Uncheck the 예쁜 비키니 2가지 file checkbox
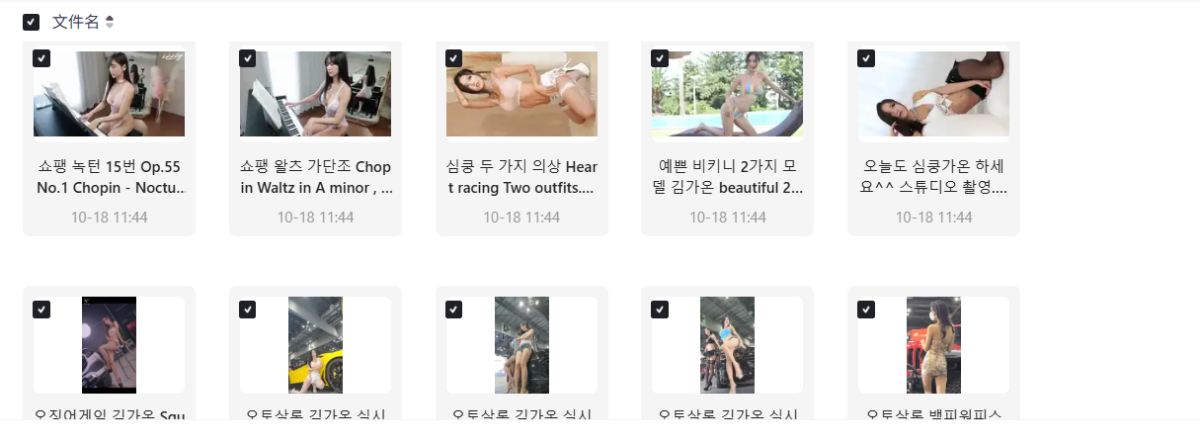The width and height of the screenshot is (1200, 445). pos(659,59)
